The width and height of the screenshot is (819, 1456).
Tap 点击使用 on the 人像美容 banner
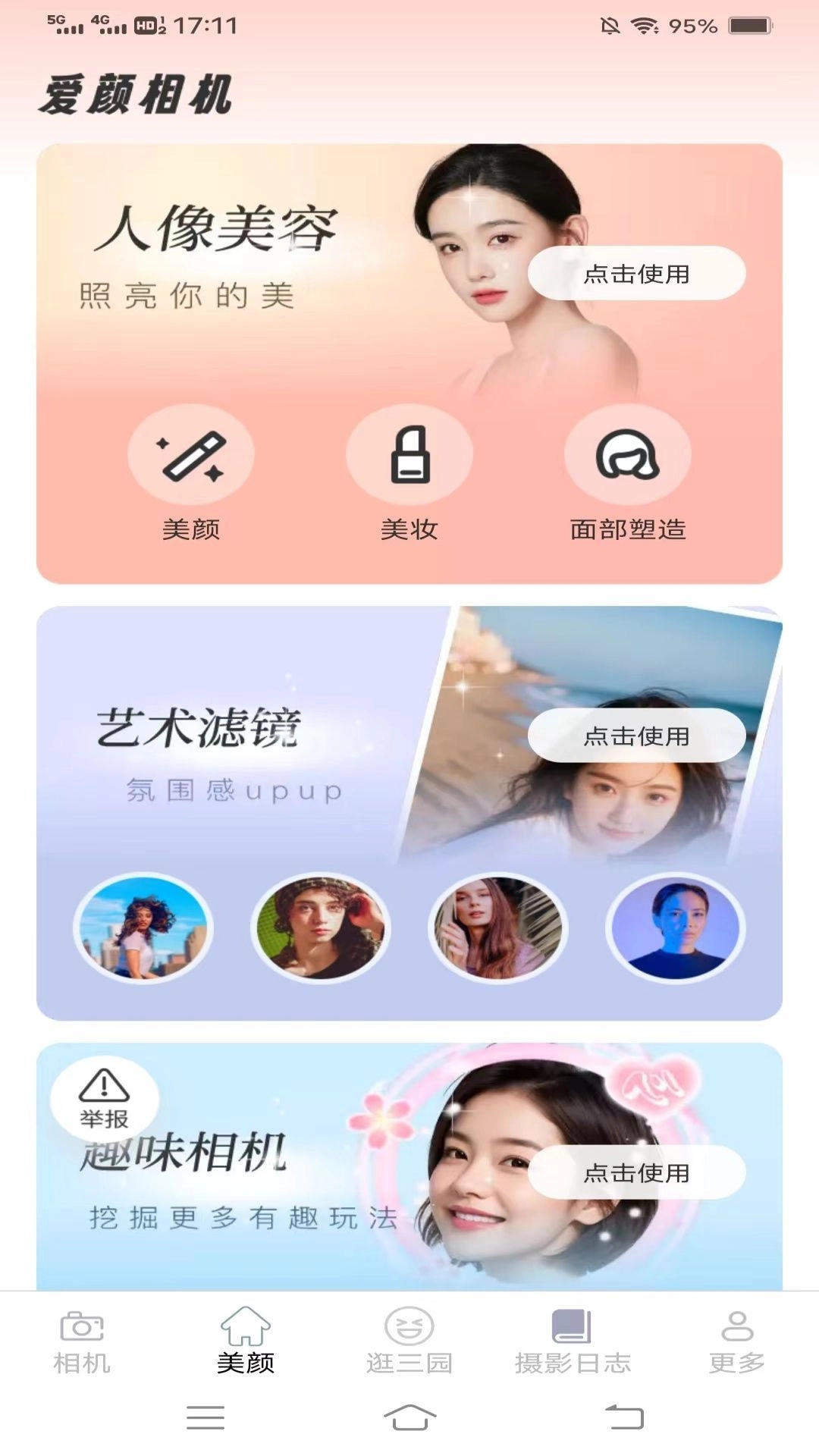click(x=638, y=275)
